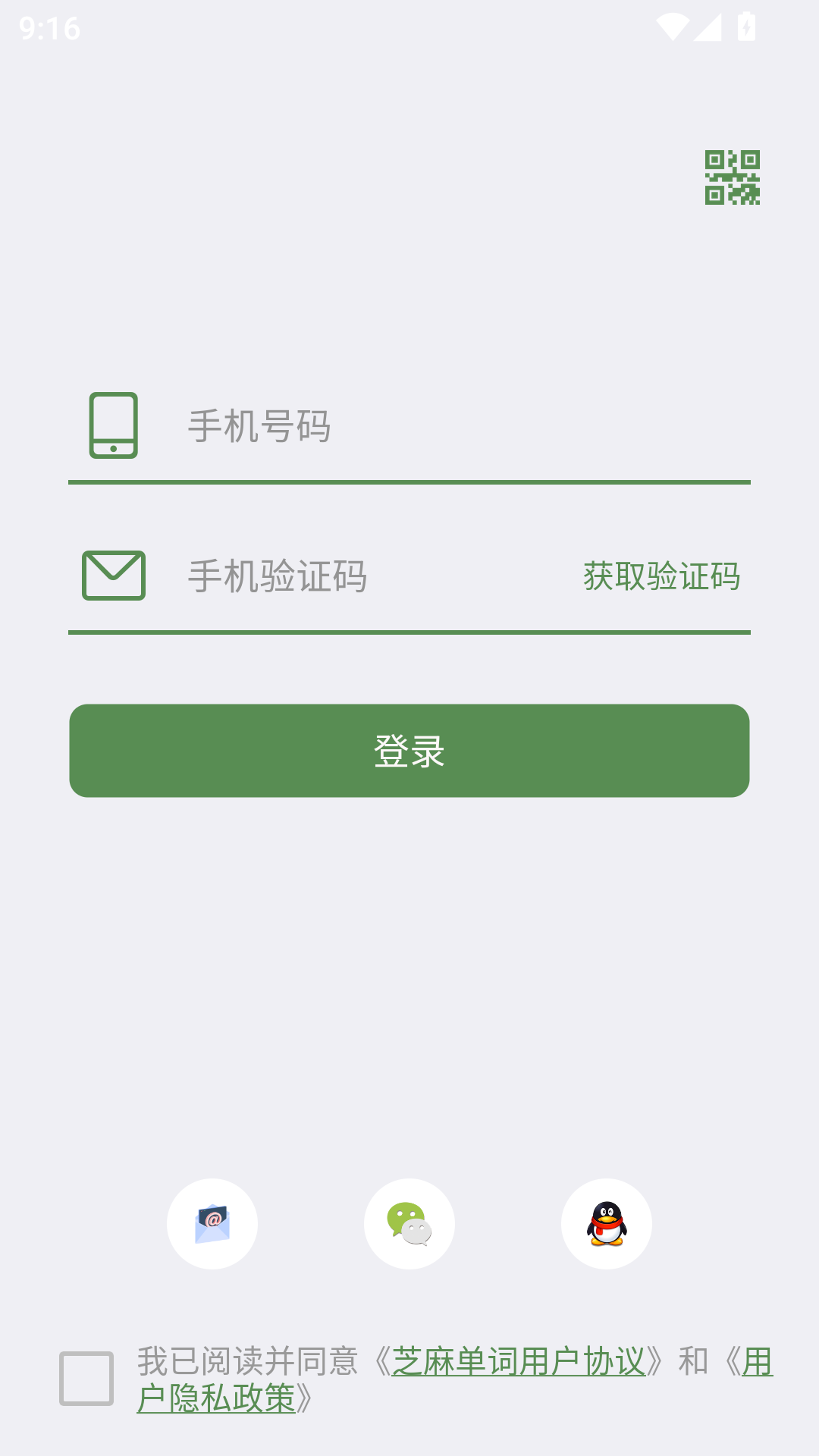Tap the cellular signal icon
This screenshot has height=1456, width=819.
(x=707, y=25)
